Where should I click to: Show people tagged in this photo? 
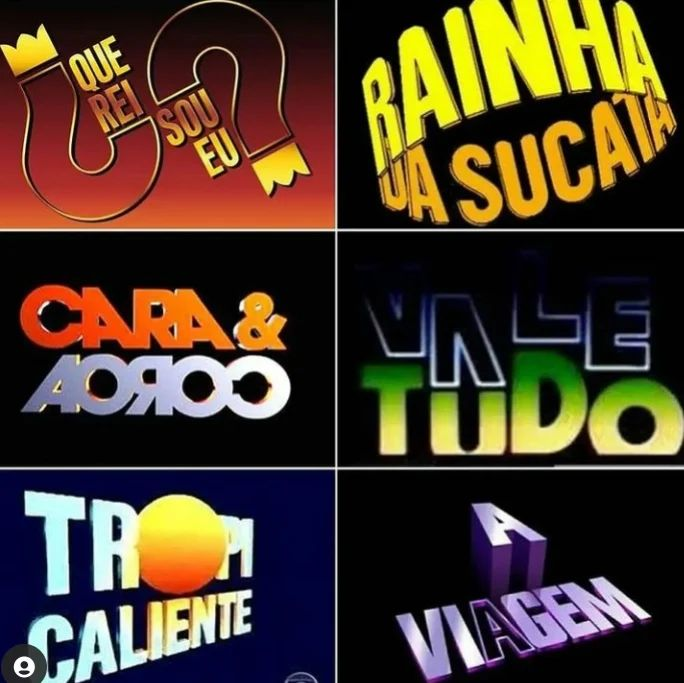click(22, 663)
